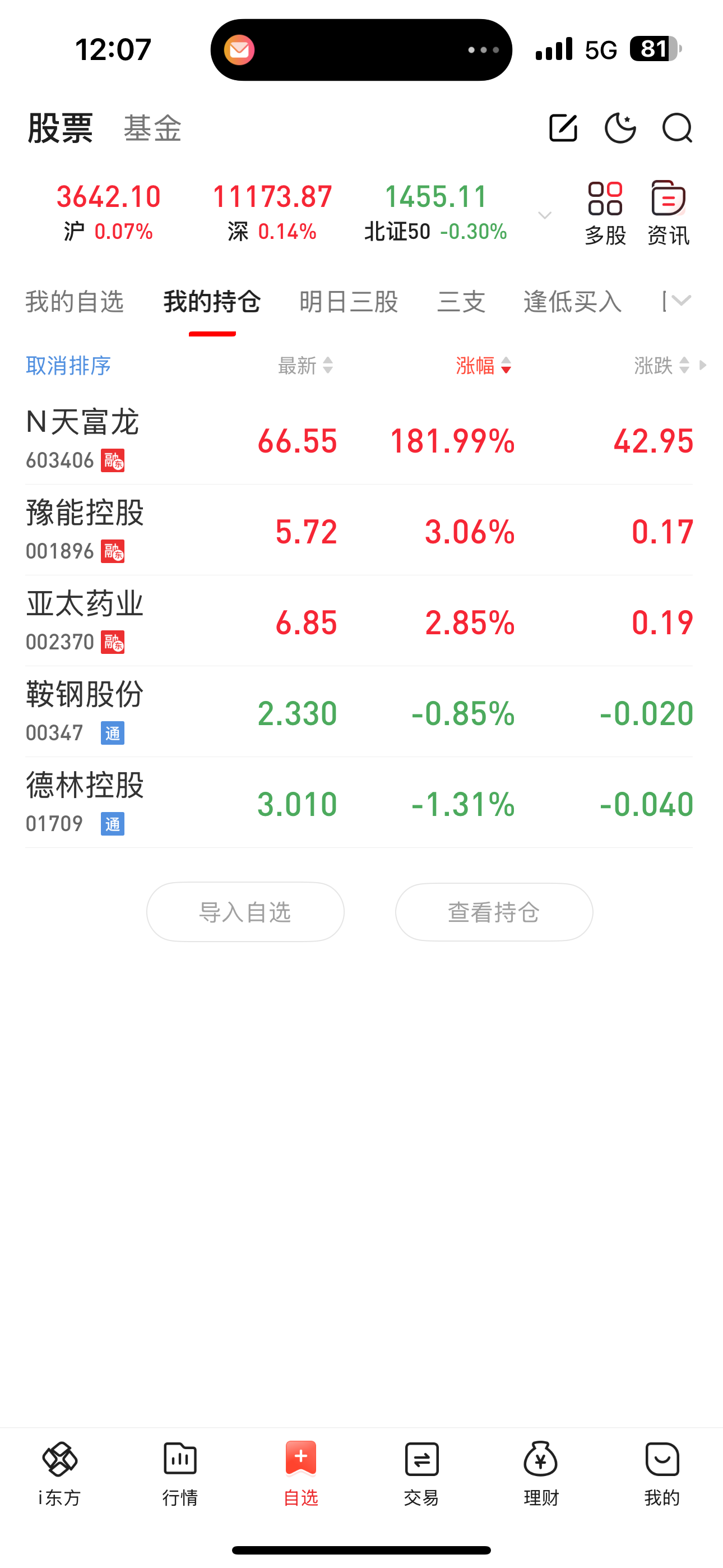Sort by 涨跌 change column
723x1568 pixels.
662,365
